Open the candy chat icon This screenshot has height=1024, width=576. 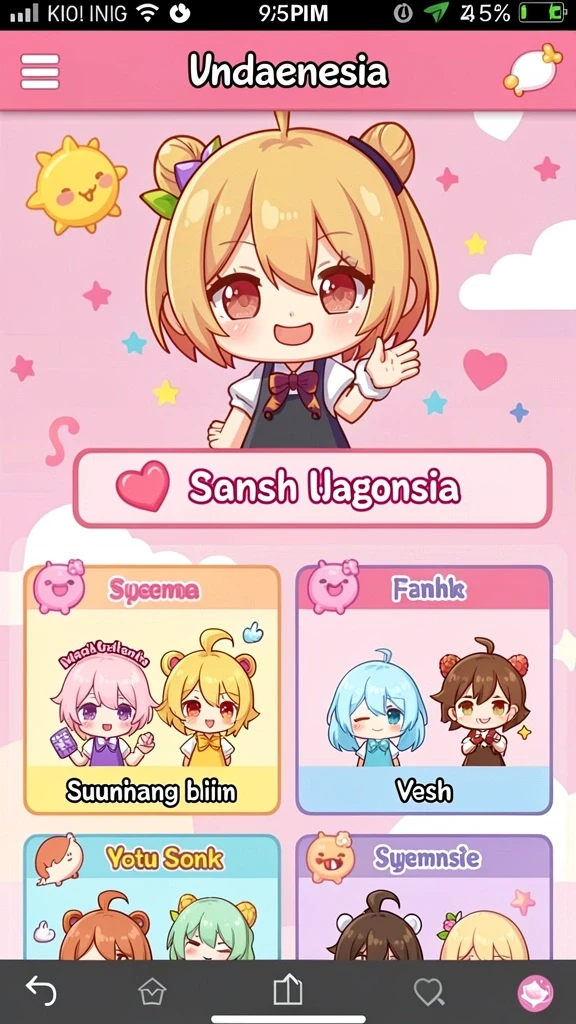coord(532,70)
